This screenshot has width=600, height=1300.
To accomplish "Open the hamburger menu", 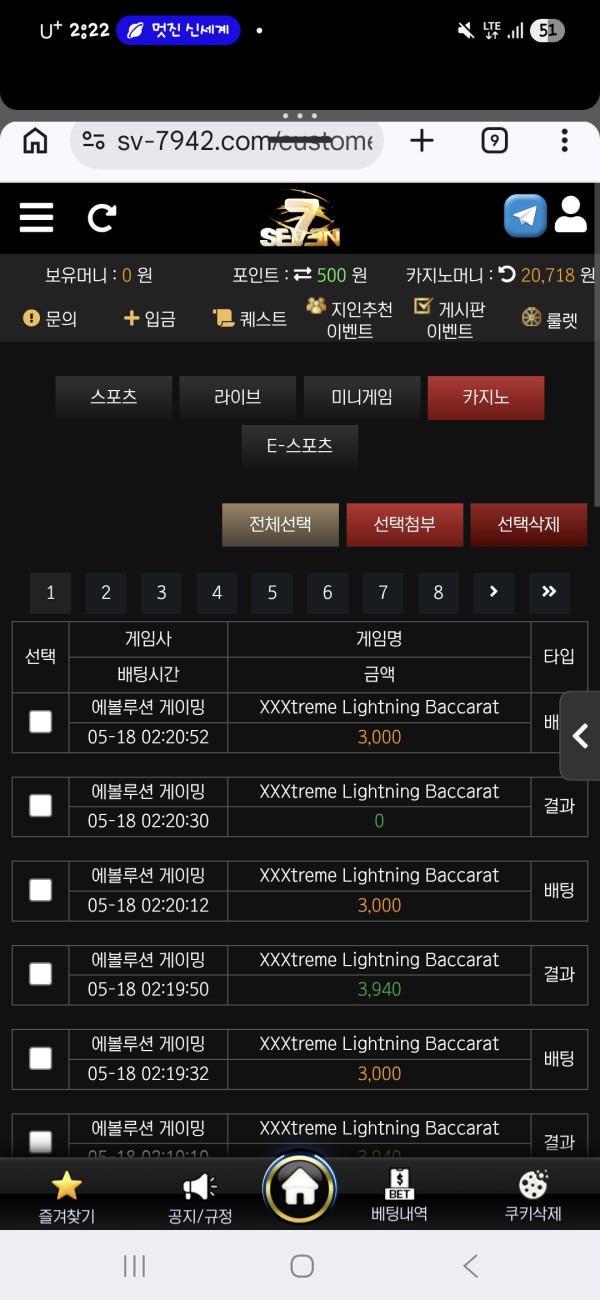I will point(36,217).
